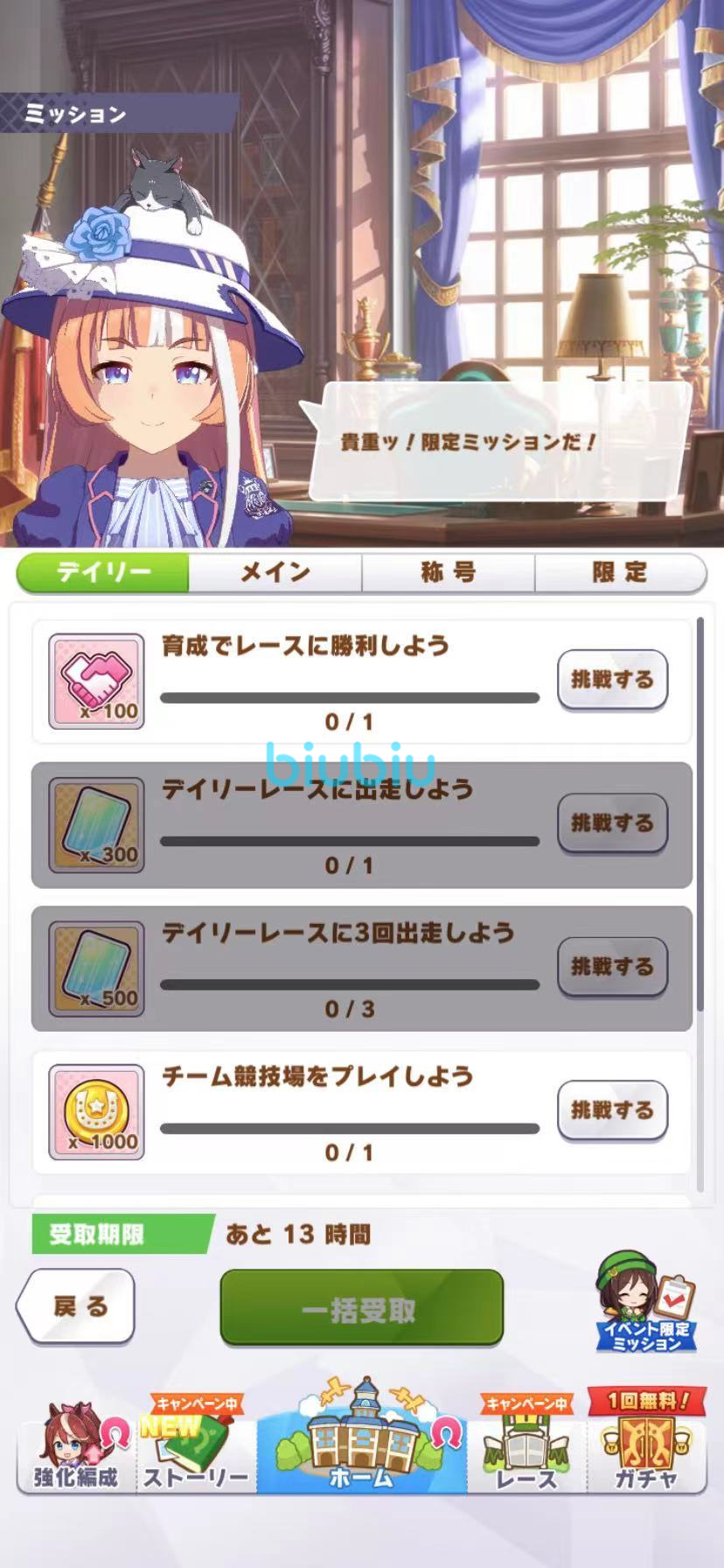Image resolution: width=724 pixels, height=1568 pixels.
Task: Tap 挑戦する for 育成でレースに勝利しよう
Action: click(612, 679)
